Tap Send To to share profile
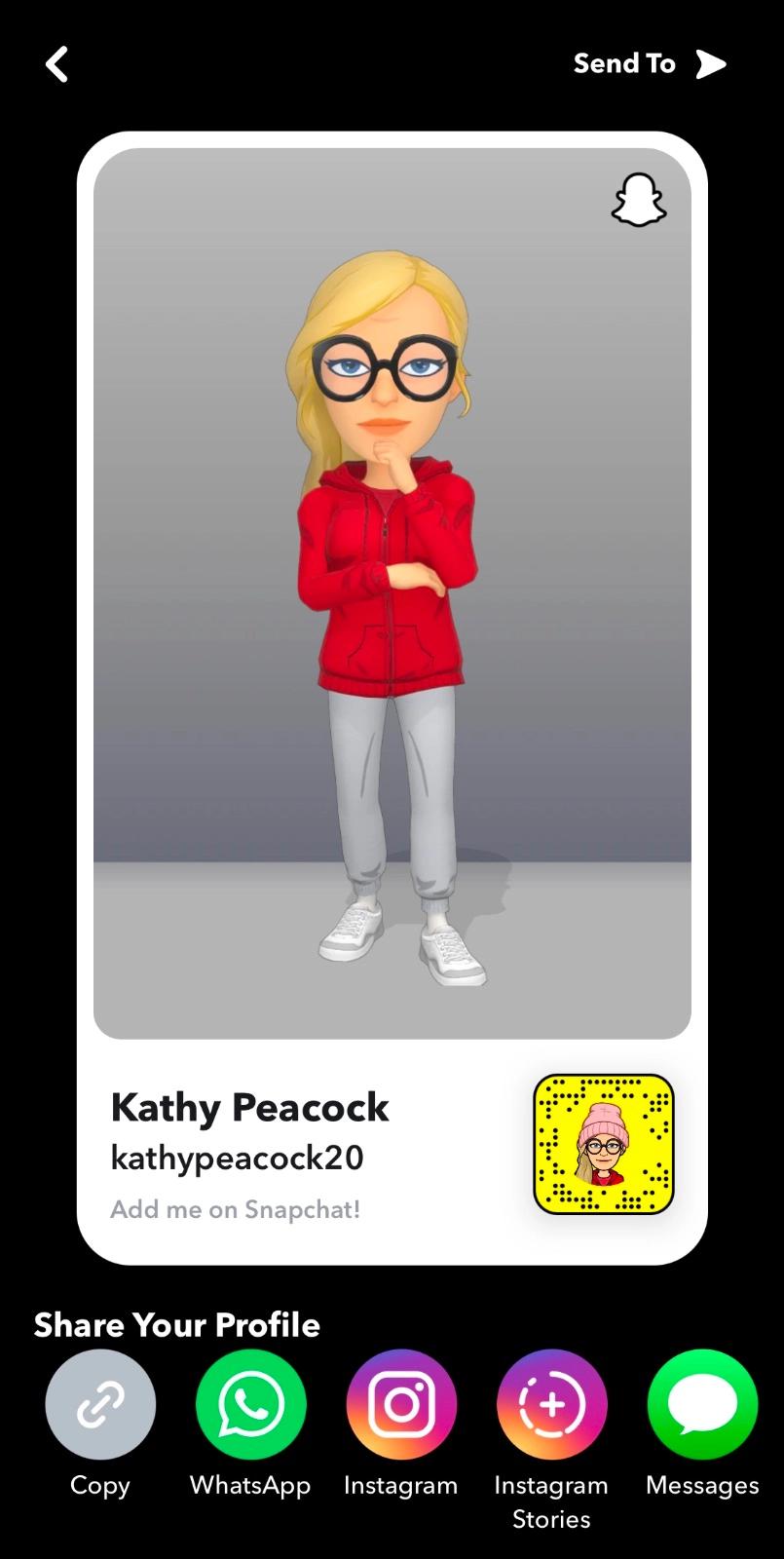The height and width of the screenshot is (1559, 784). [x=650, y=64]
